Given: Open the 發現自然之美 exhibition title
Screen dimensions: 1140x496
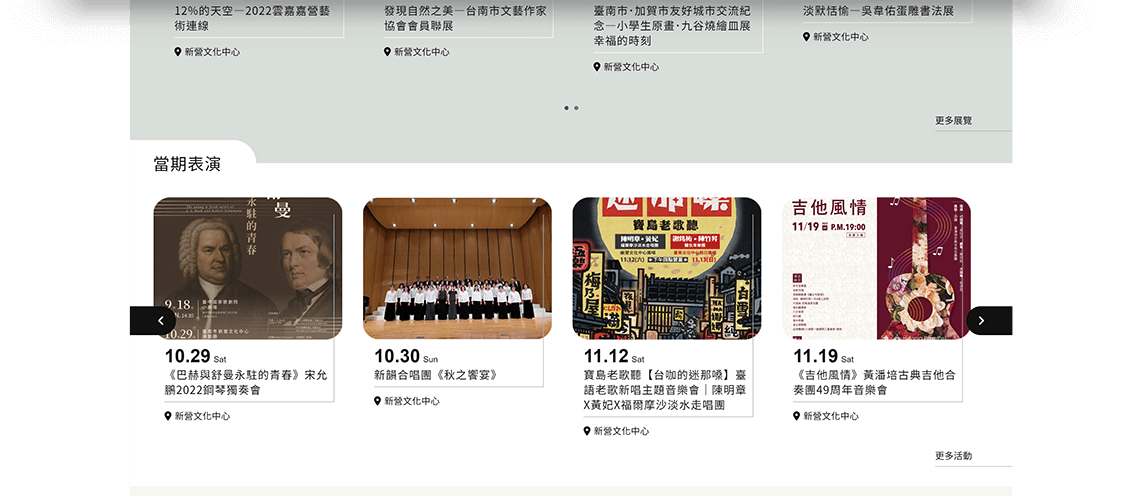Looking at the screenshot, I should [x=465, y=18].
